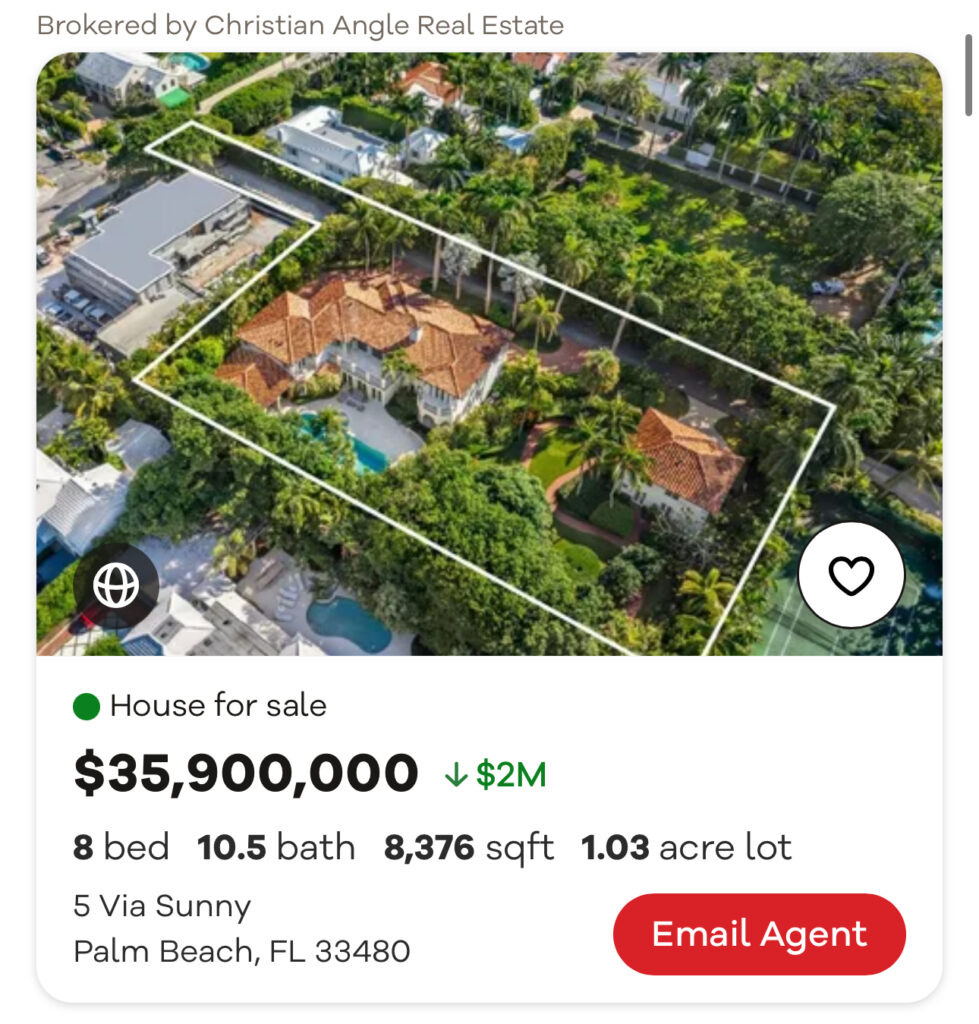
Task: Open the globe virtual tour icon
Action: click(116, 586)
